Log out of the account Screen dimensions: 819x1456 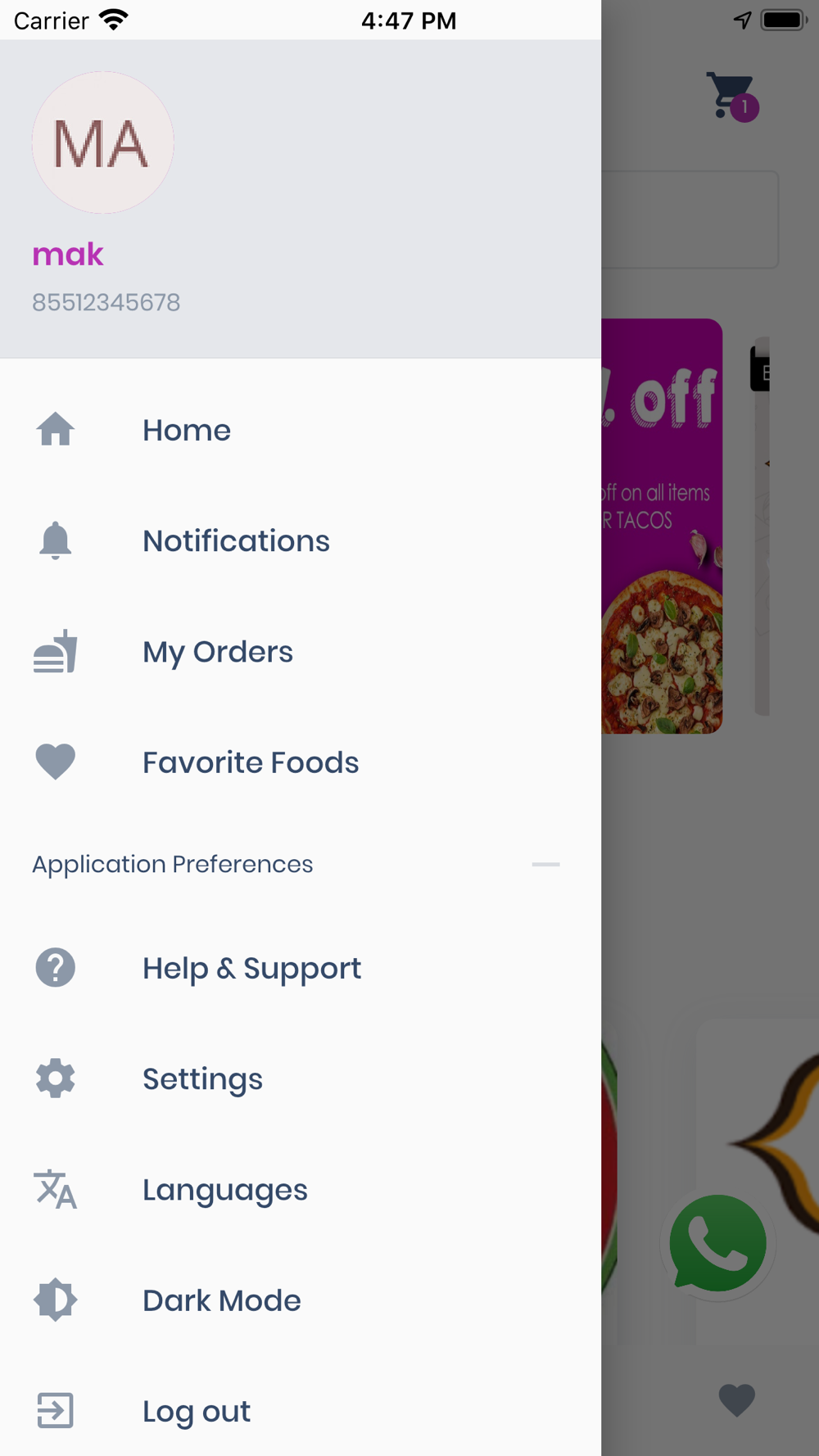pyautogui.click(x=301, y=1411)
